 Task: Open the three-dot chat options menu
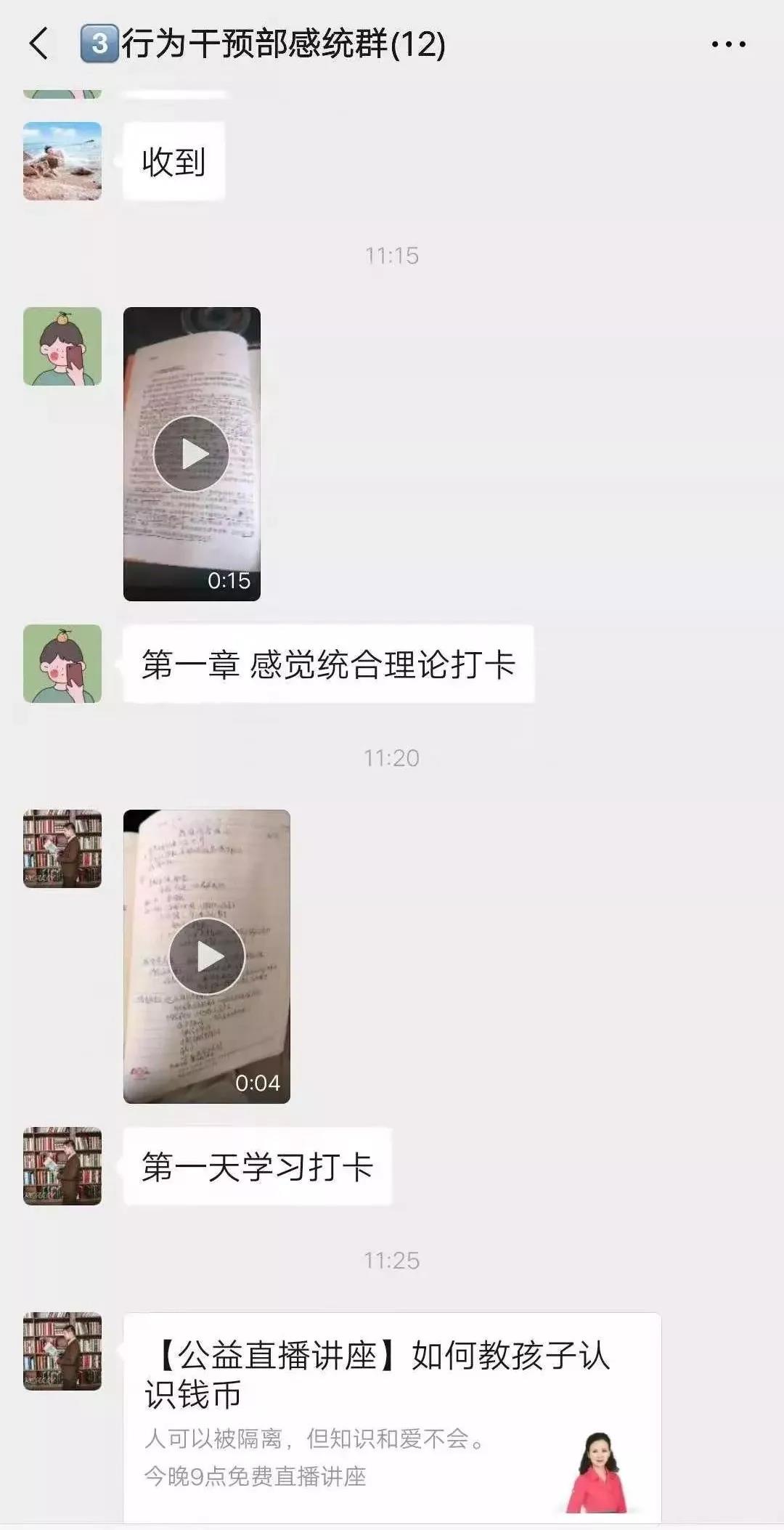click(x=728, y=44)
